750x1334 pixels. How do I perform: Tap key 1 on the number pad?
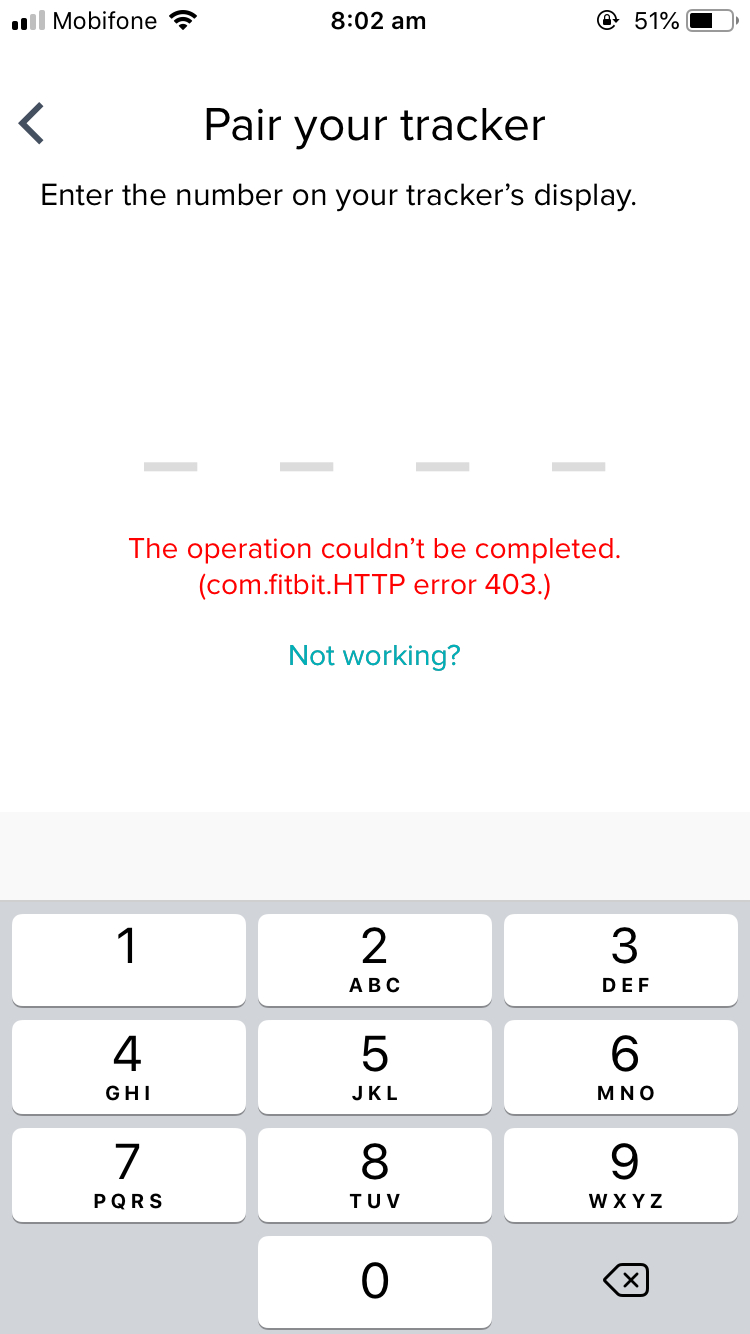coord(128,959)
